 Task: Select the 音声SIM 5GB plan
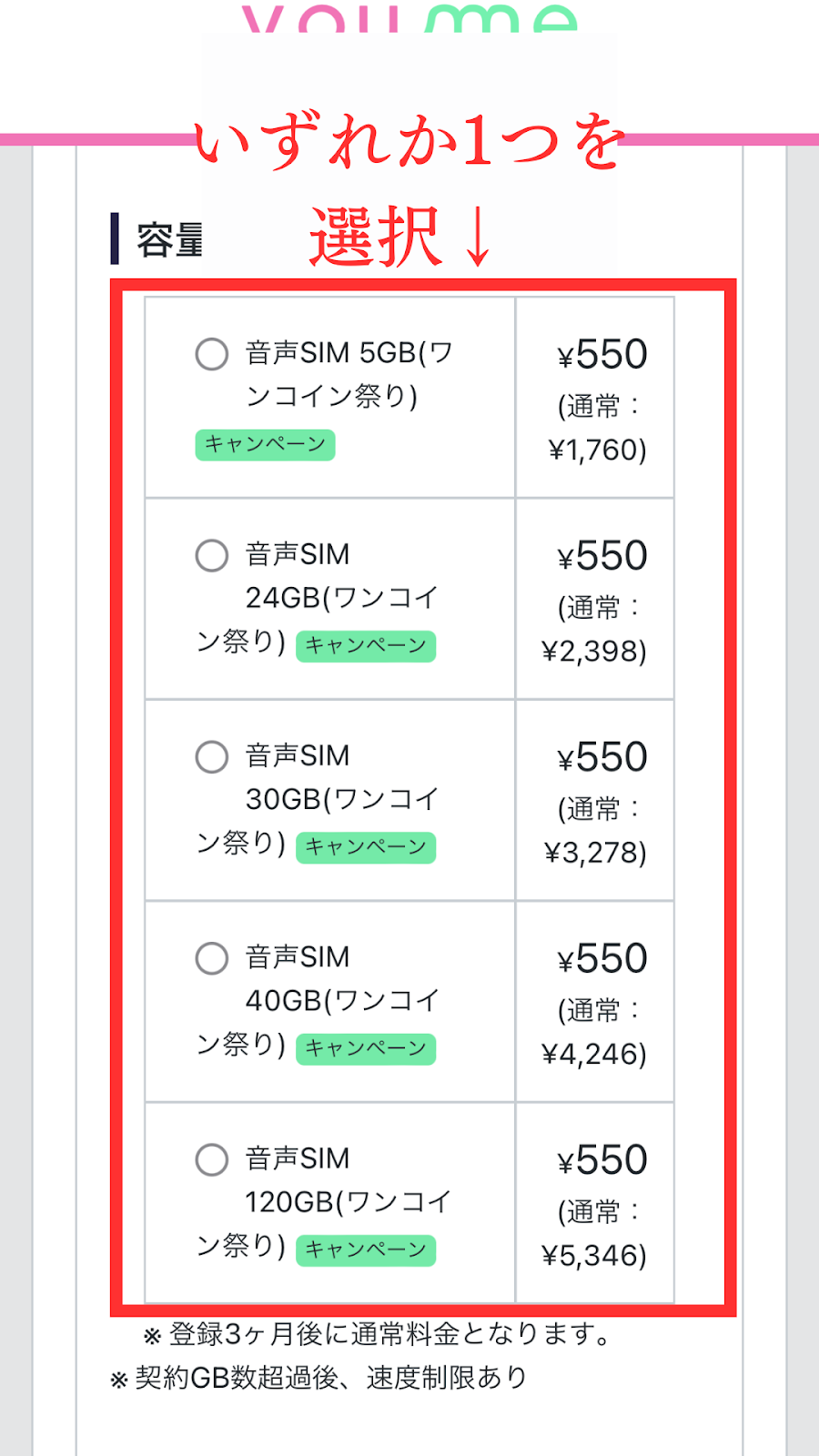212,354
